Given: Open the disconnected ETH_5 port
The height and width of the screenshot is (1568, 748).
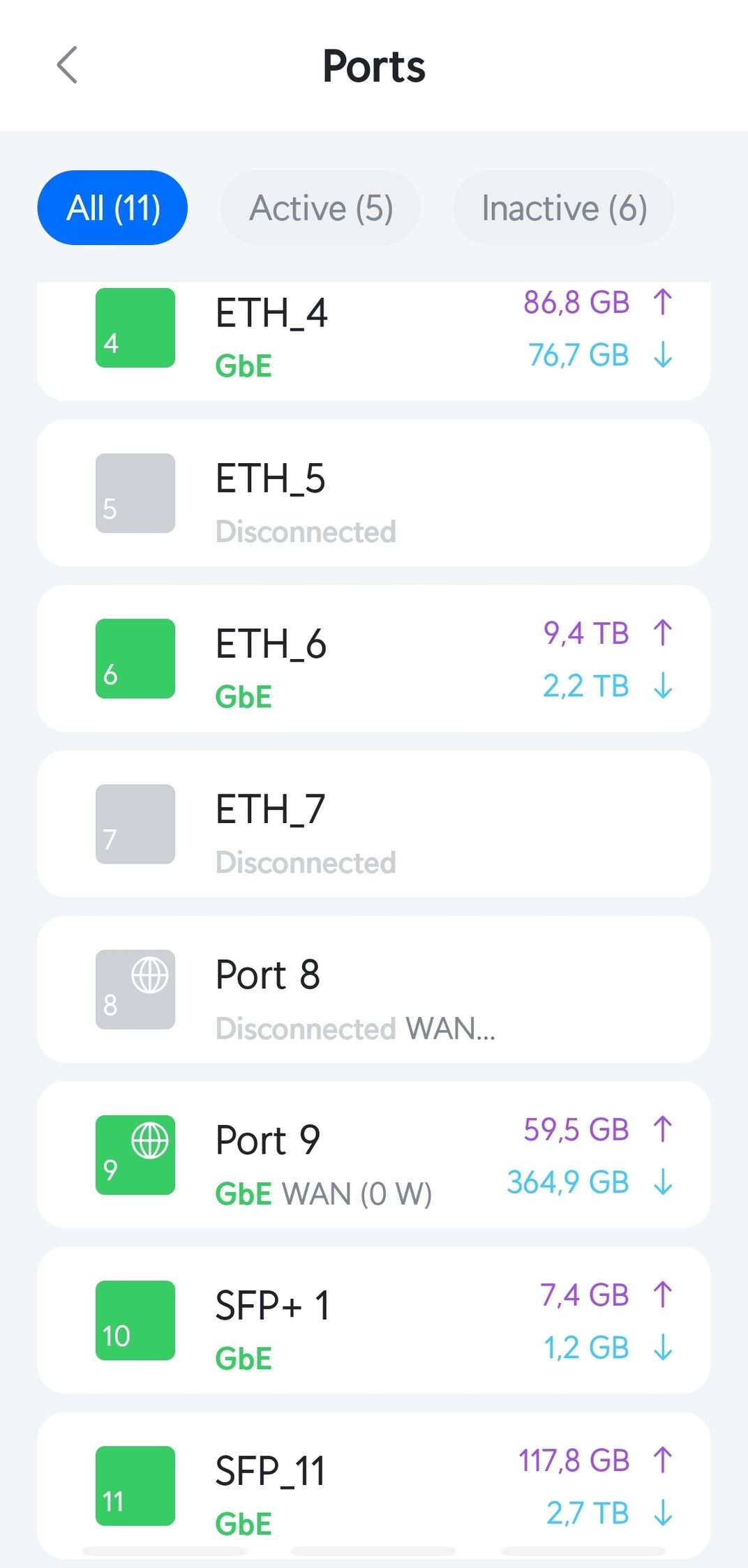Looking at the screenshot, I should 373,493.
